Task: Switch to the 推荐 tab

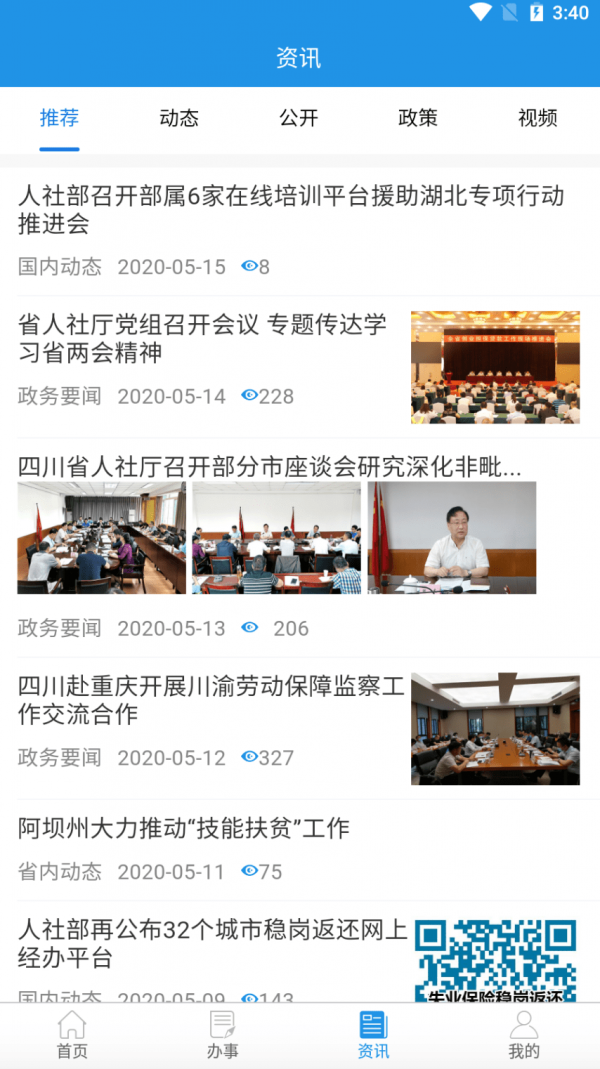Action: [x=59, y=118]
